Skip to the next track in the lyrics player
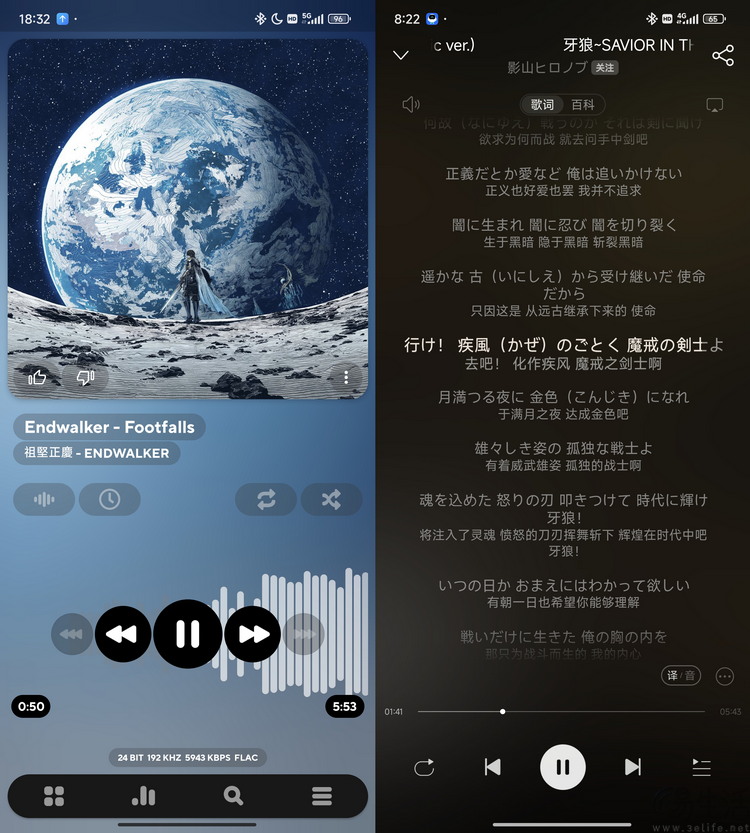This screenshot has width=750, height=833. coord(632,767)
